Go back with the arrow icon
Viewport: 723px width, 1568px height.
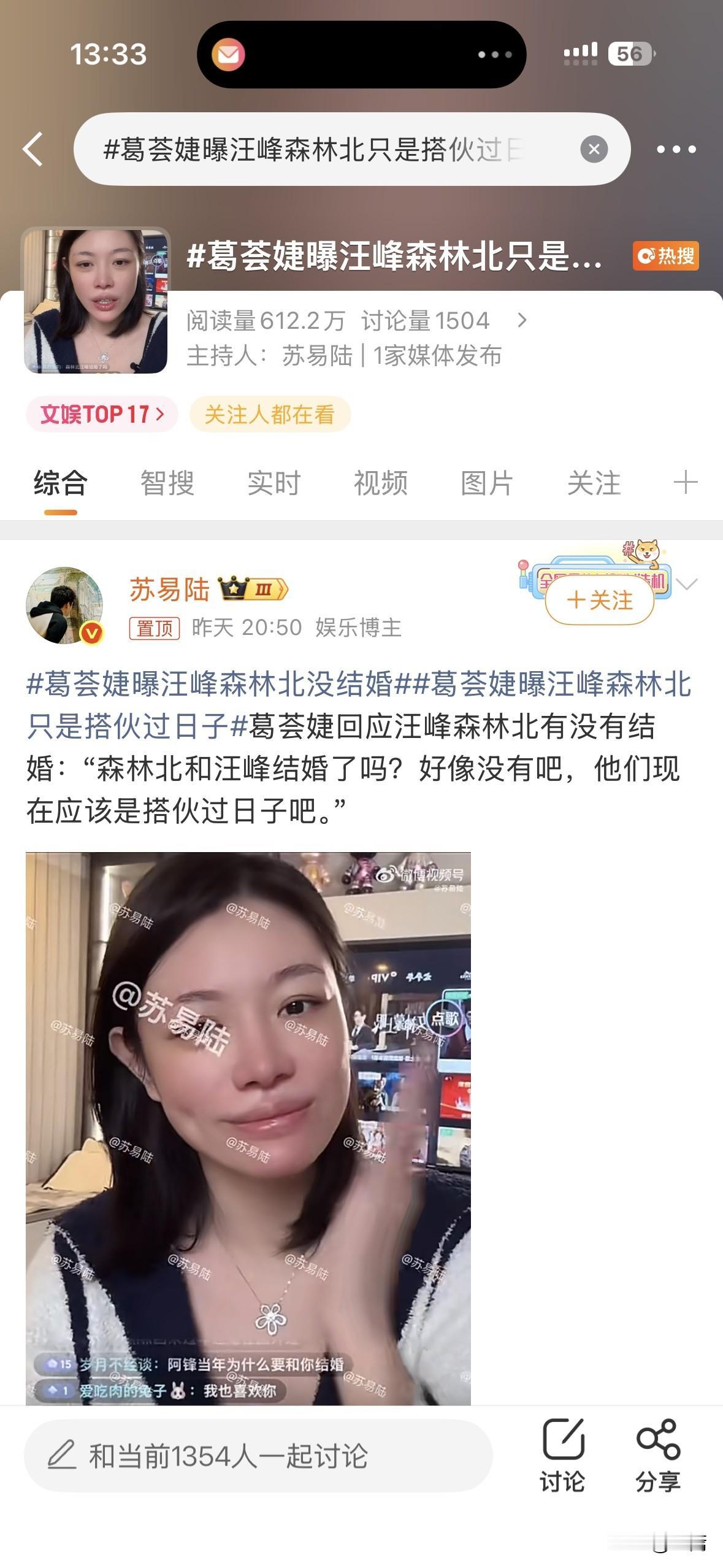coord(34,149)
